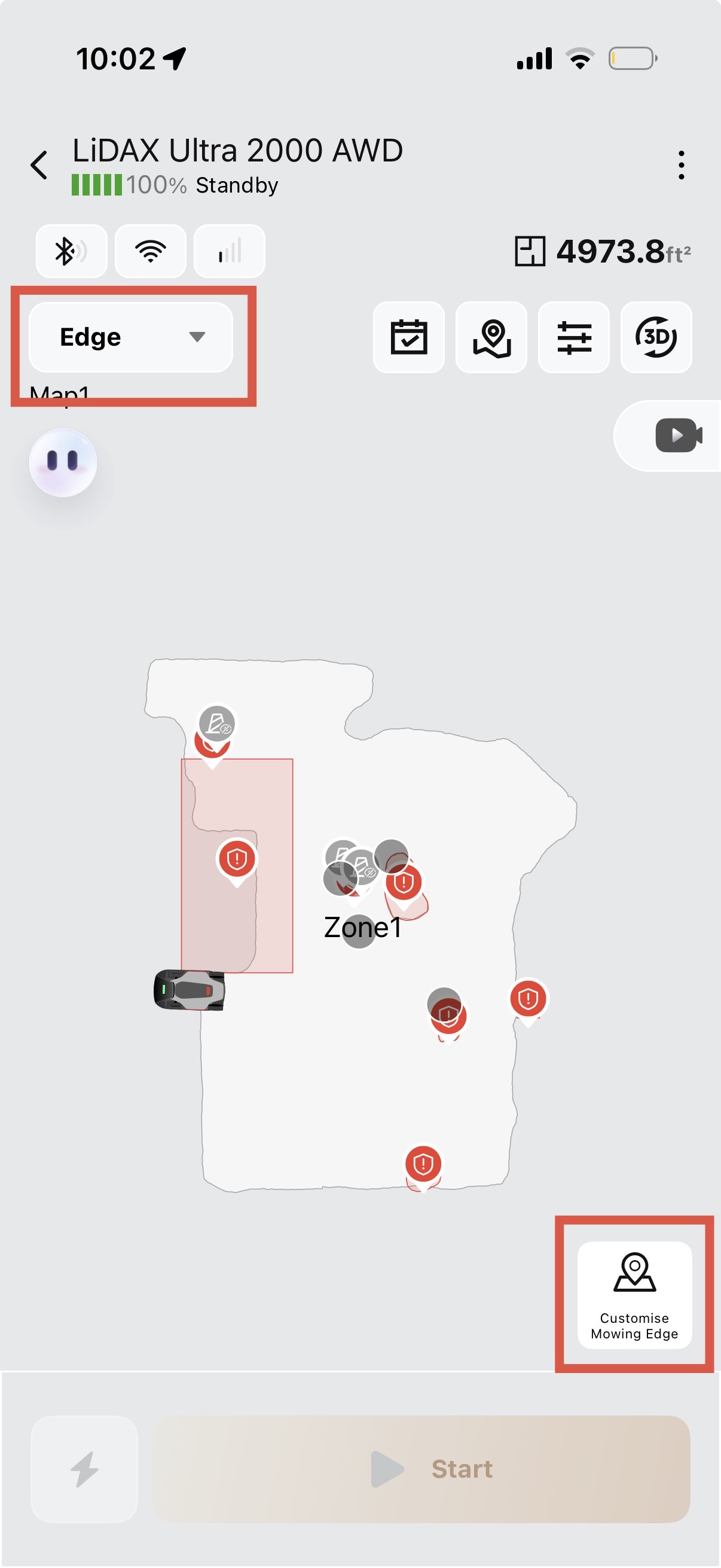Check the cellular signal status chip
This screenshot has width=721, height=1568.
[x=230, y=251]
